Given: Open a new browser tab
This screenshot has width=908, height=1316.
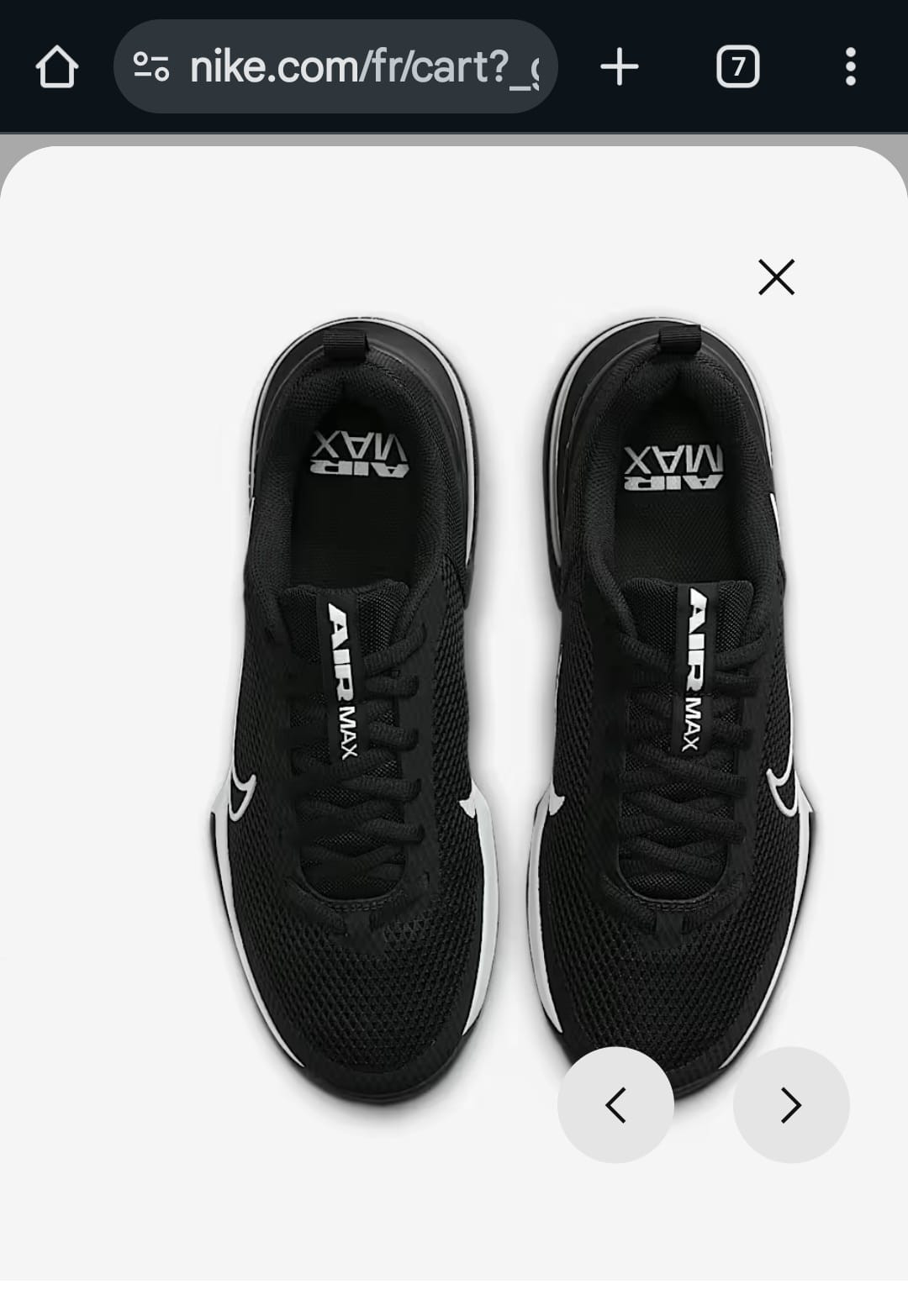Looking at the screenshot, I should 620,67.
